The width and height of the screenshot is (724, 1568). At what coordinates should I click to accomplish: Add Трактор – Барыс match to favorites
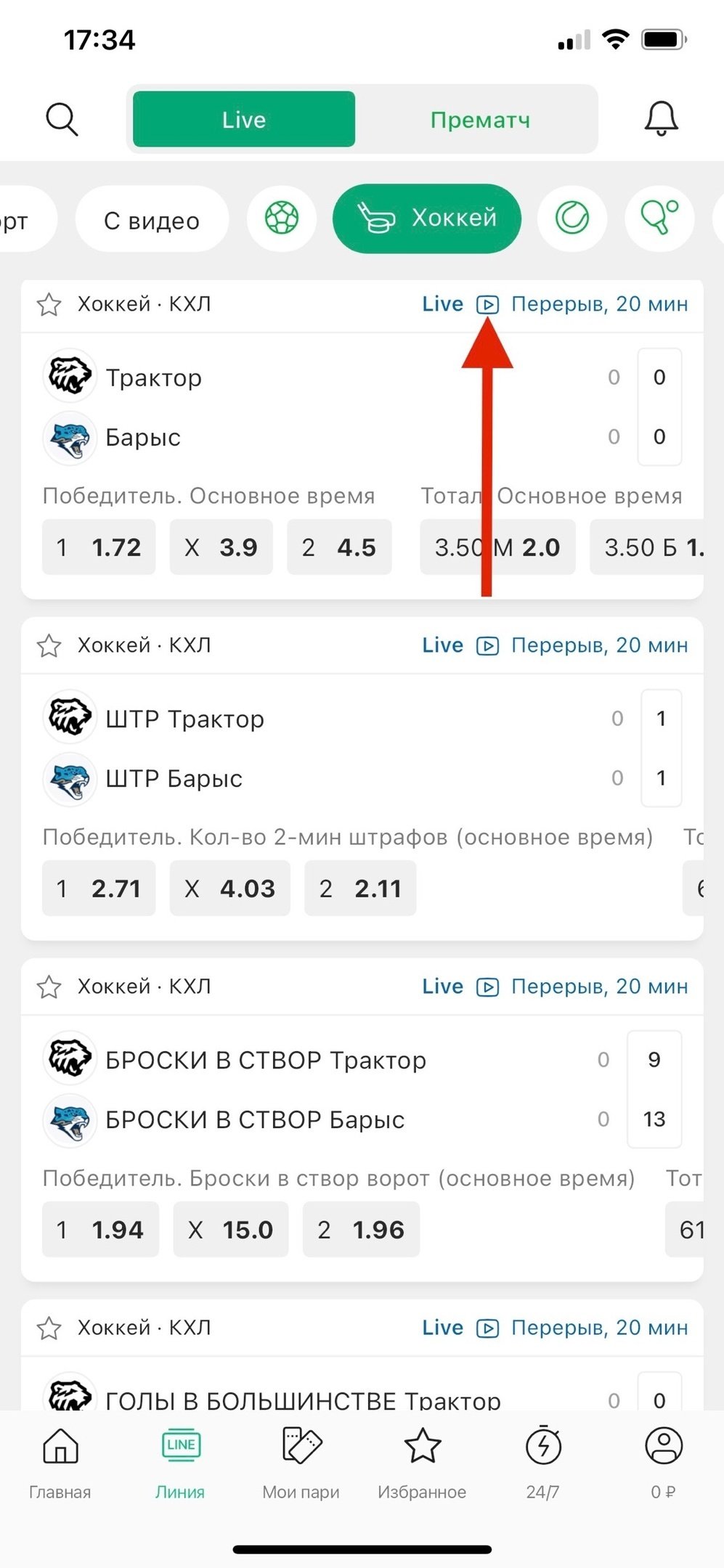click(49, 305)
